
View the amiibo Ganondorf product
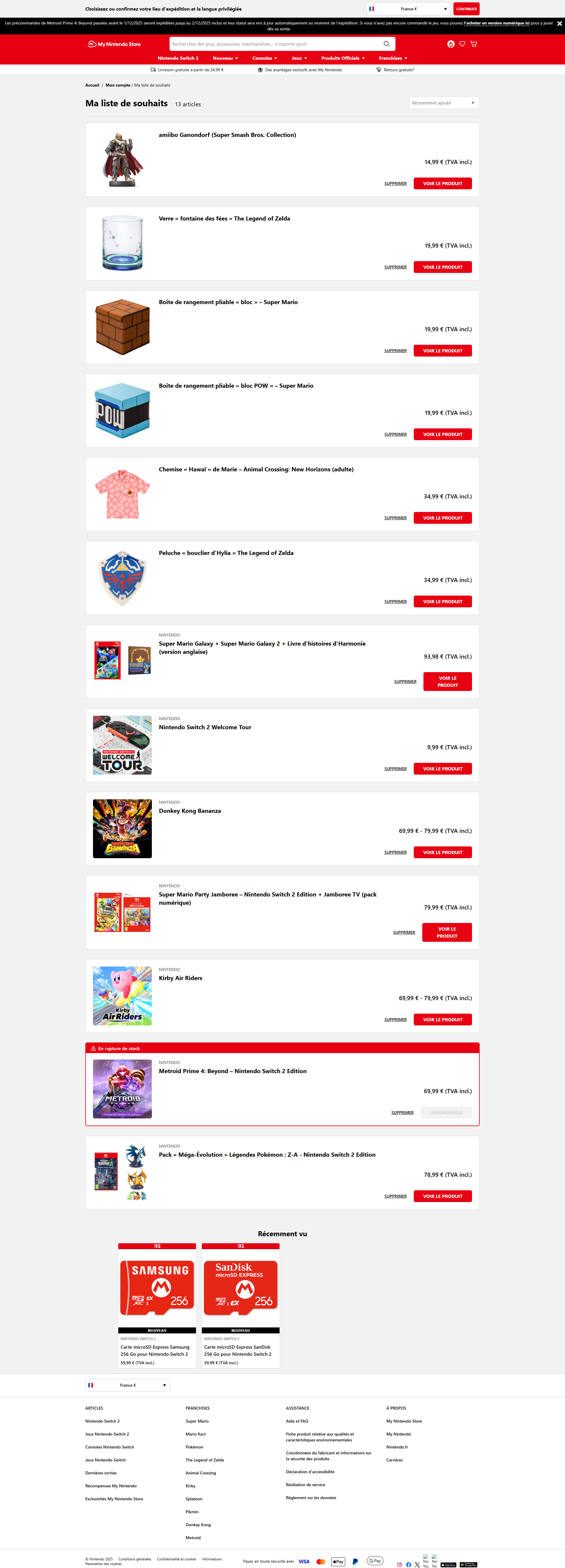pyautogui.click(x=443, y=183)
